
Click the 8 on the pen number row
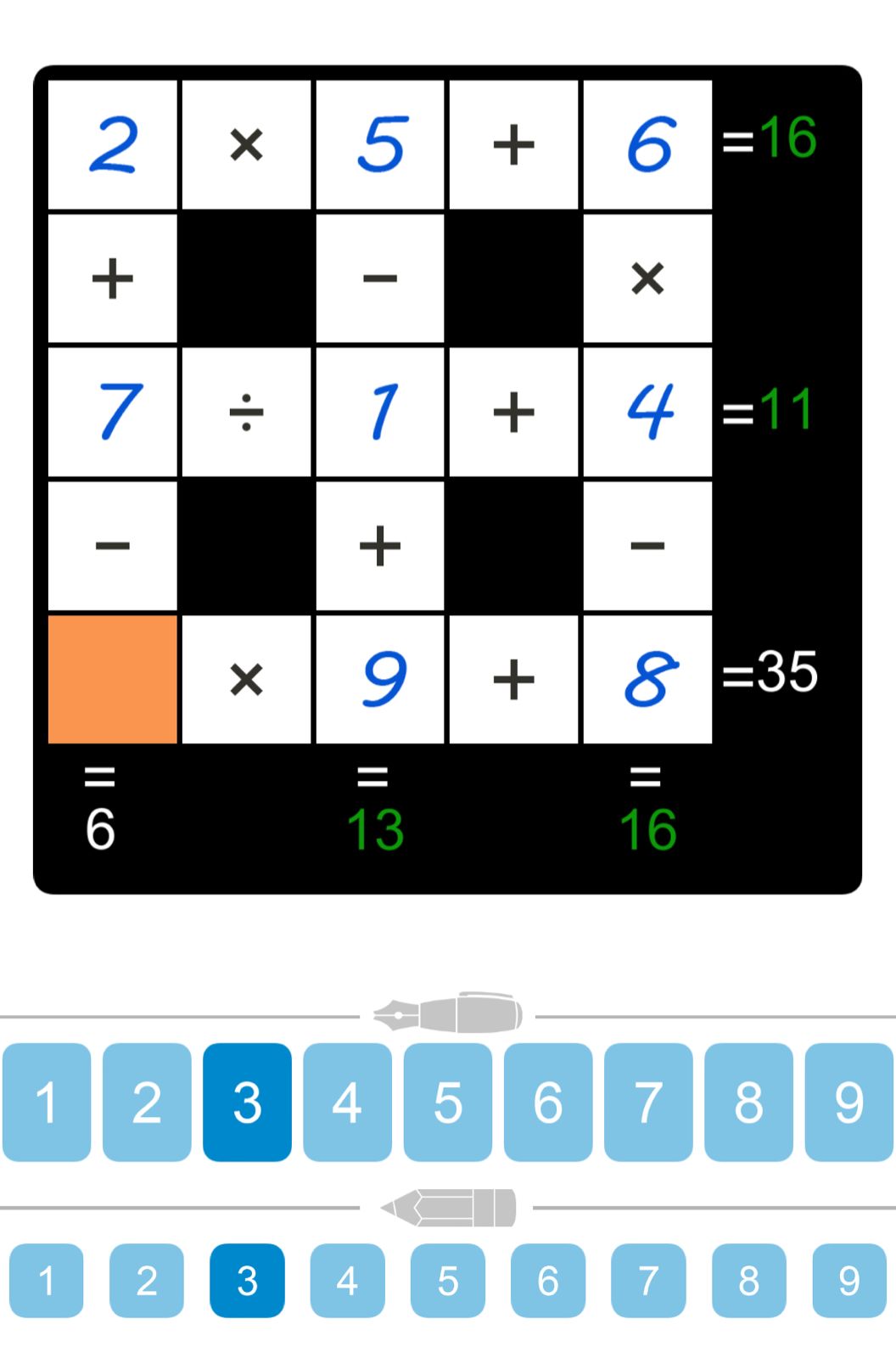tap(747, 1102)
